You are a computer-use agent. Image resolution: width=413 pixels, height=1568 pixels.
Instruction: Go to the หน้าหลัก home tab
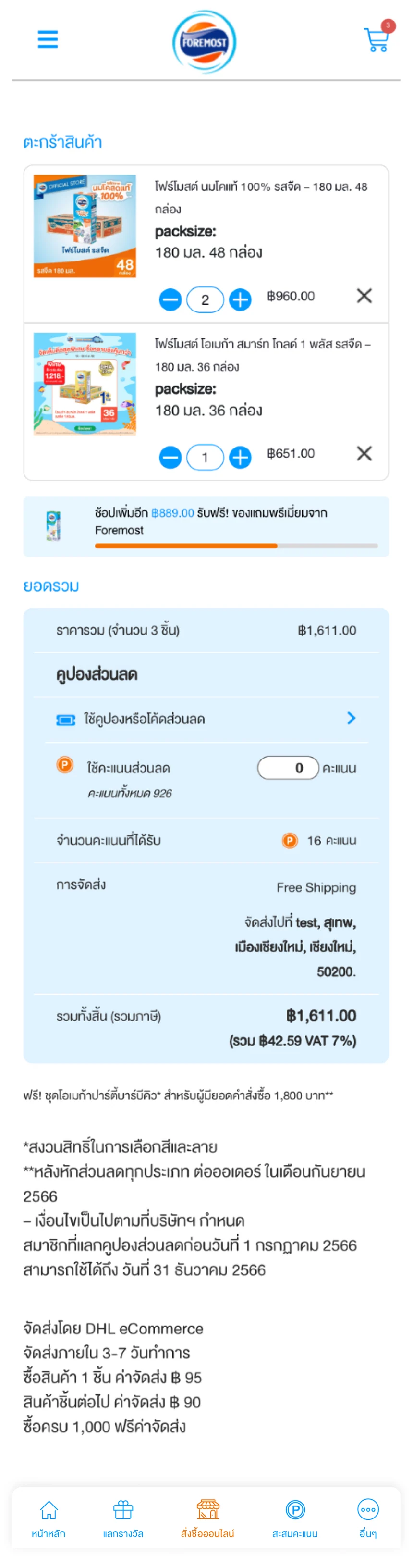[49, 1518]
